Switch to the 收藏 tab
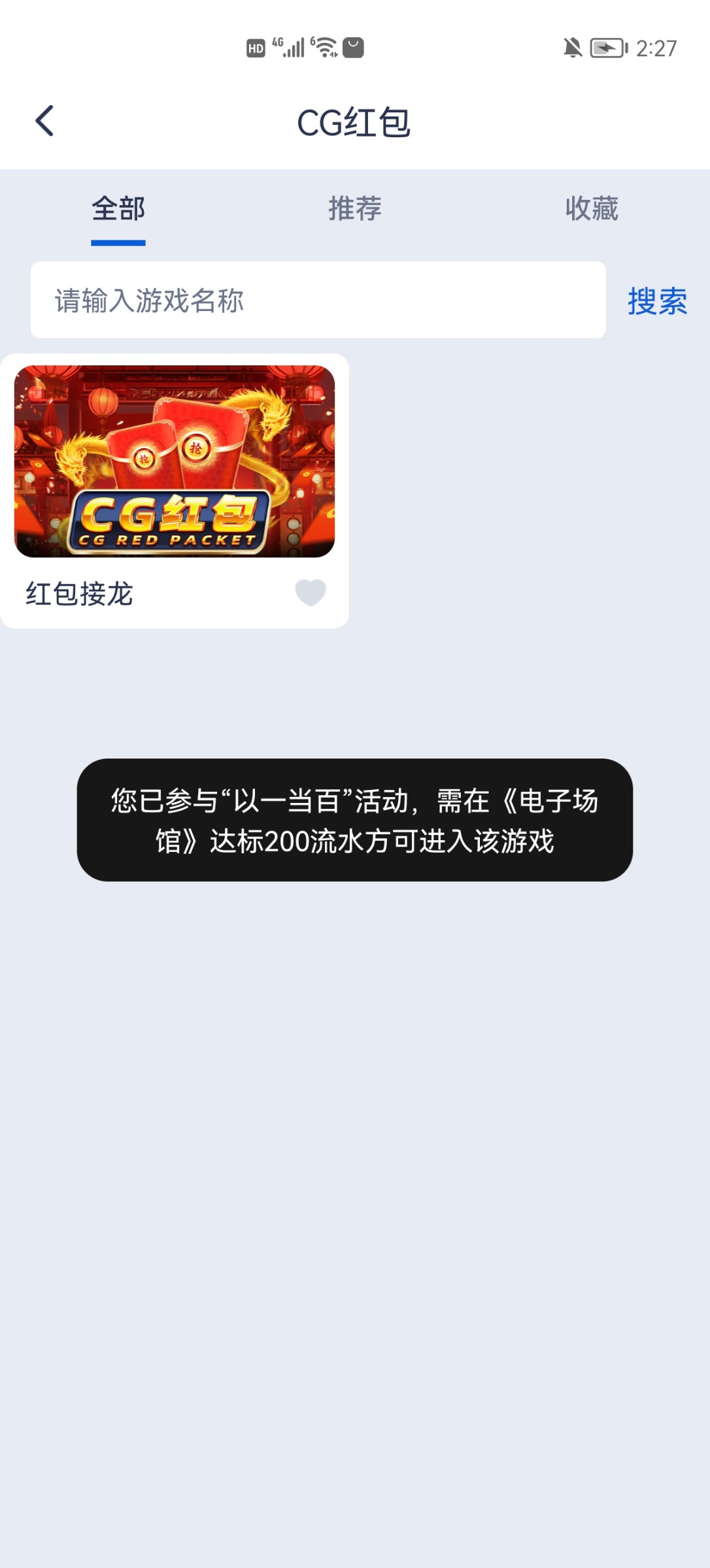 (592, 209)
